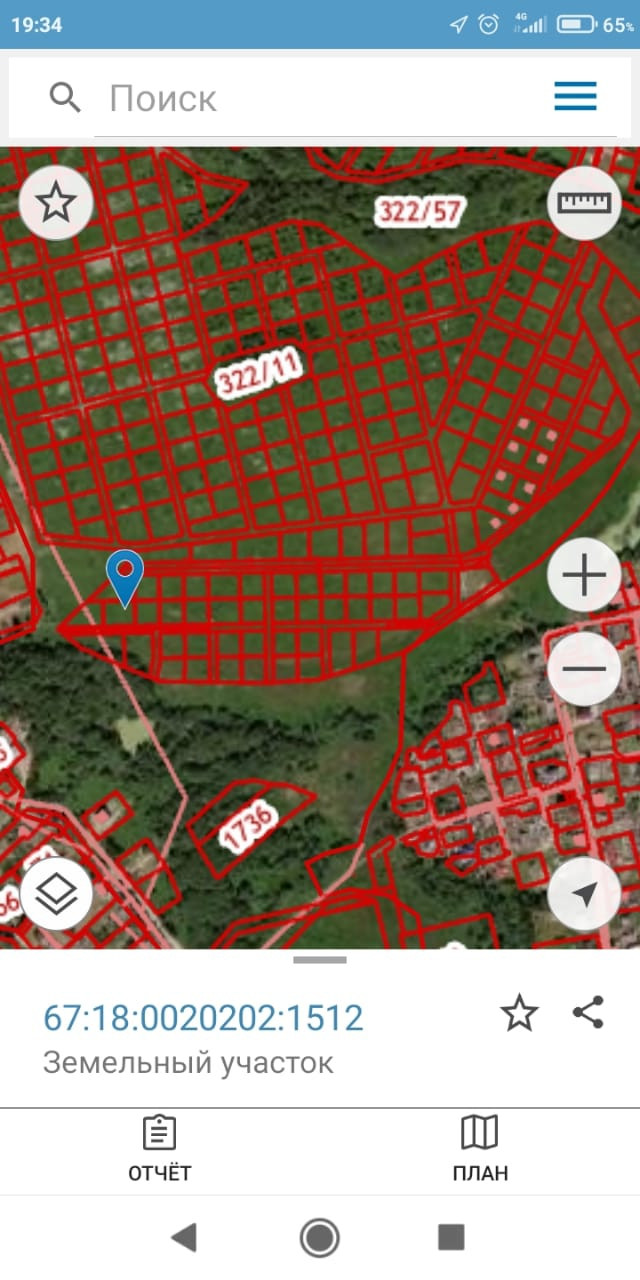Image resolution: width=640 pixels, height=1280 pixels.
Task: Open the ОТЧЁТ report tab
Action: (x=160, y=1150)
